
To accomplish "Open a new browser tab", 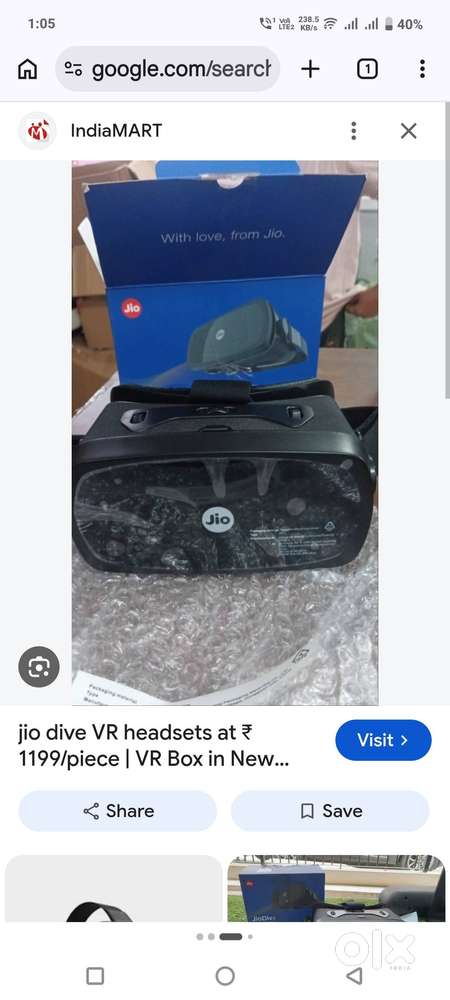I will coord(310,69).
